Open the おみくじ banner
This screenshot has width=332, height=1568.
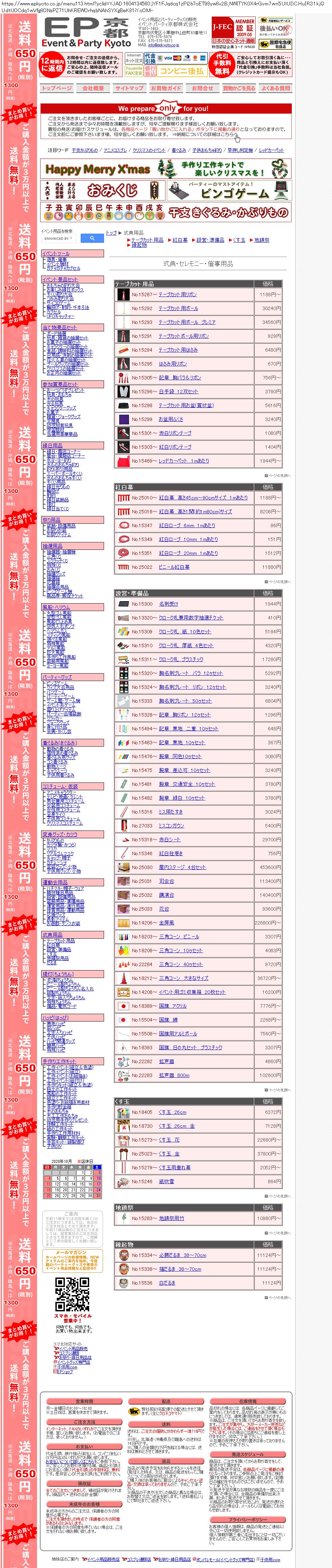[102, 190]
